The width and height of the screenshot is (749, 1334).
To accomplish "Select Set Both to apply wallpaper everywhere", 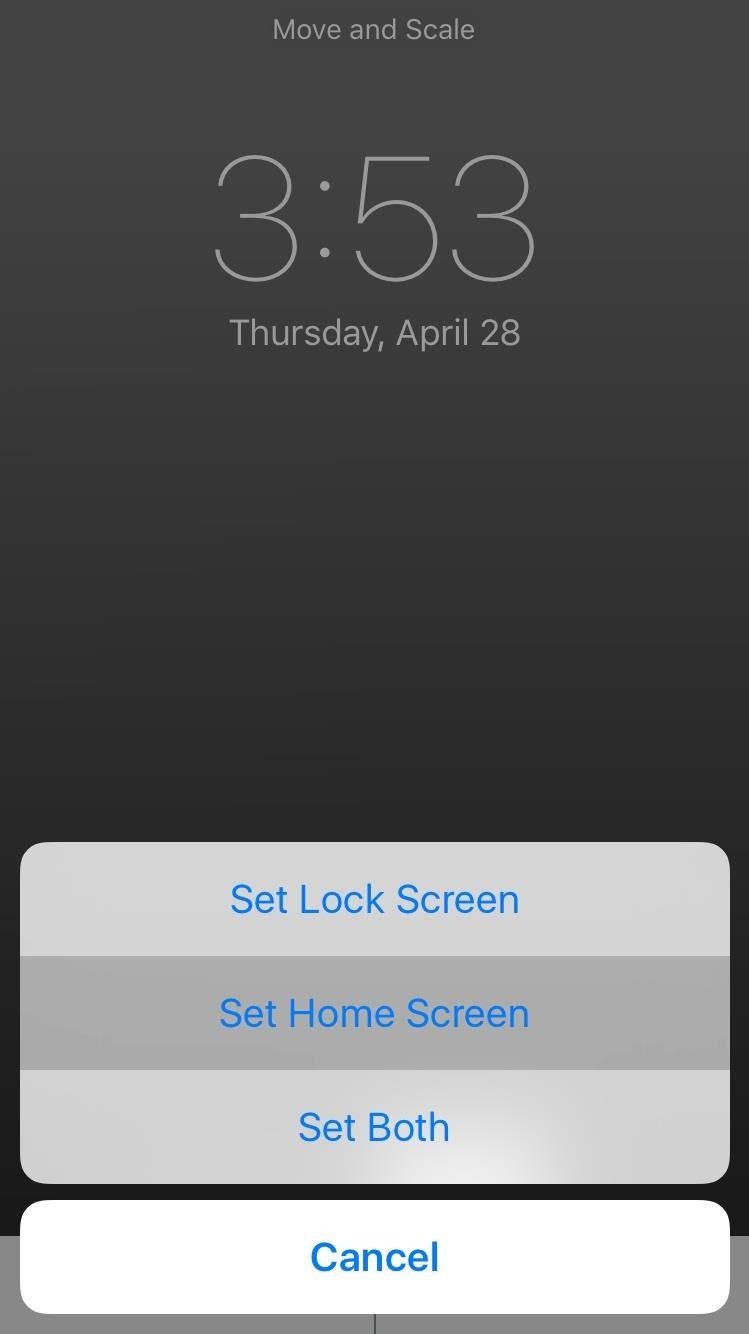I will (x=374, y=1126).
